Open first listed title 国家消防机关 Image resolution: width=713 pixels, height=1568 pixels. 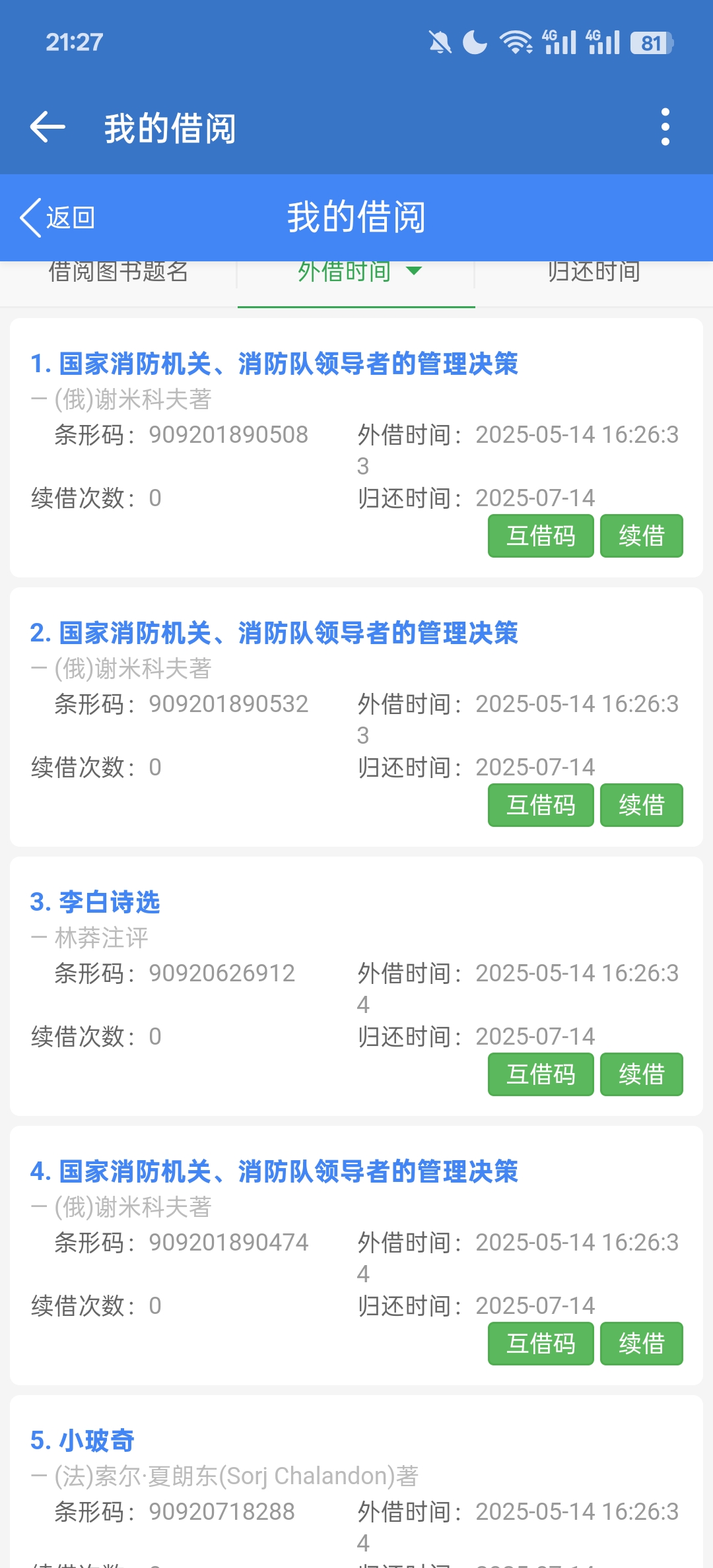pyautogui.click(x=274, y=364)
